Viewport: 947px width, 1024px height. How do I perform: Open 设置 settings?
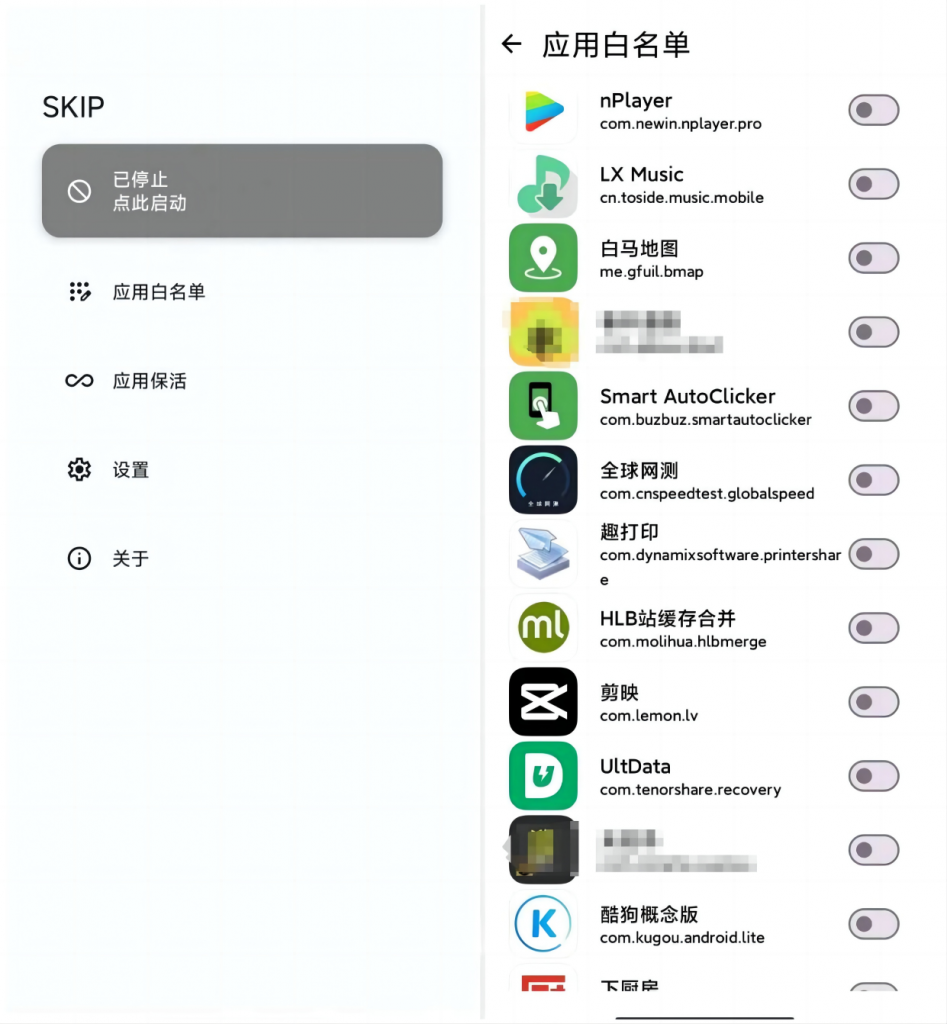[130, 470]
